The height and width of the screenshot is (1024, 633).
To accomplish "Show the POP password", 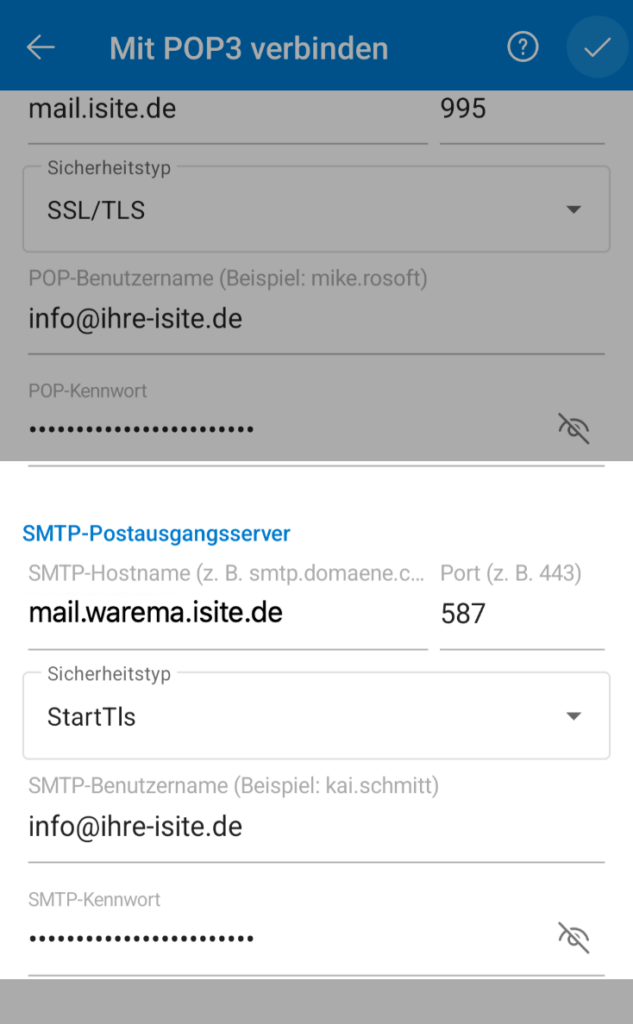I will point(573,430).
